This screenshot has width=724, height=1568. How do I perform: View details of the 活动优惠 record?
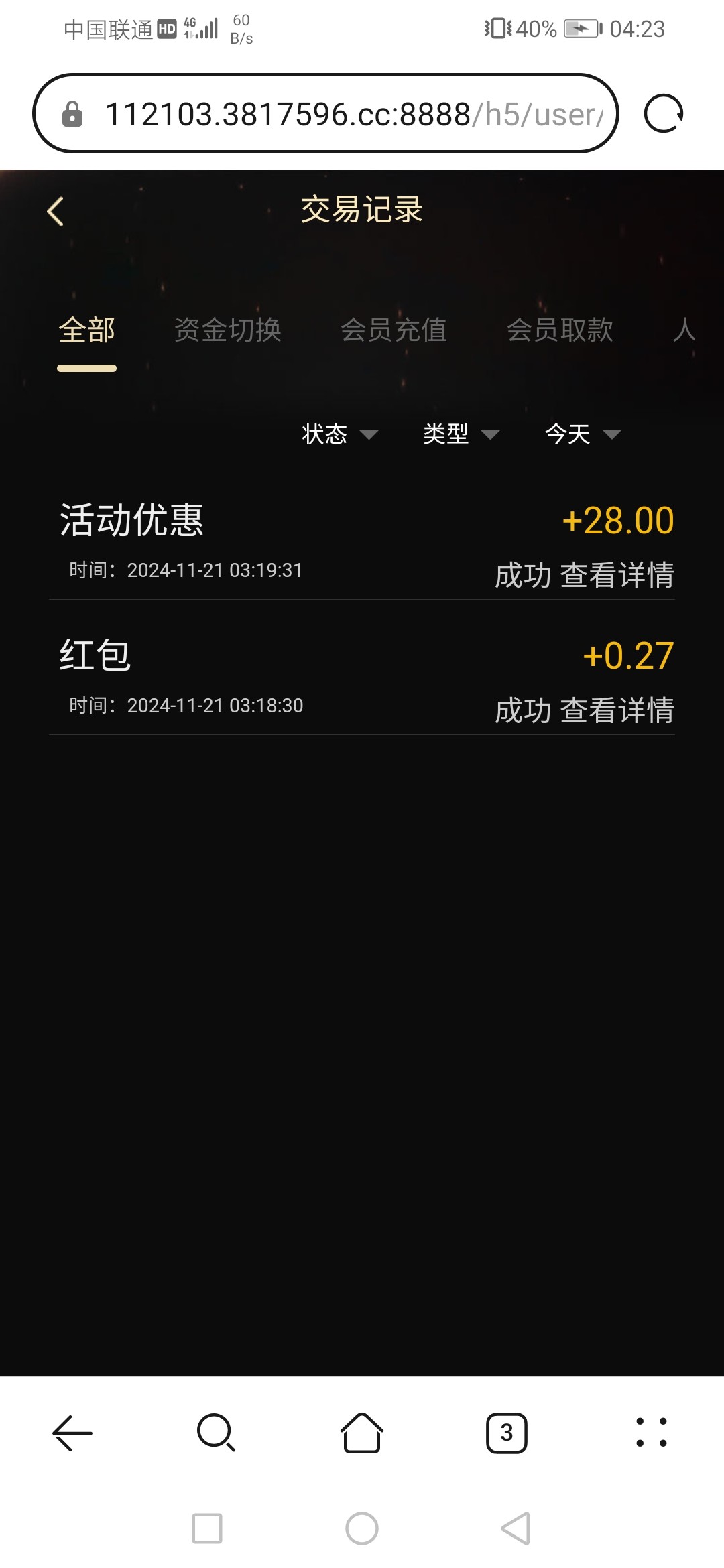[616, 576]
